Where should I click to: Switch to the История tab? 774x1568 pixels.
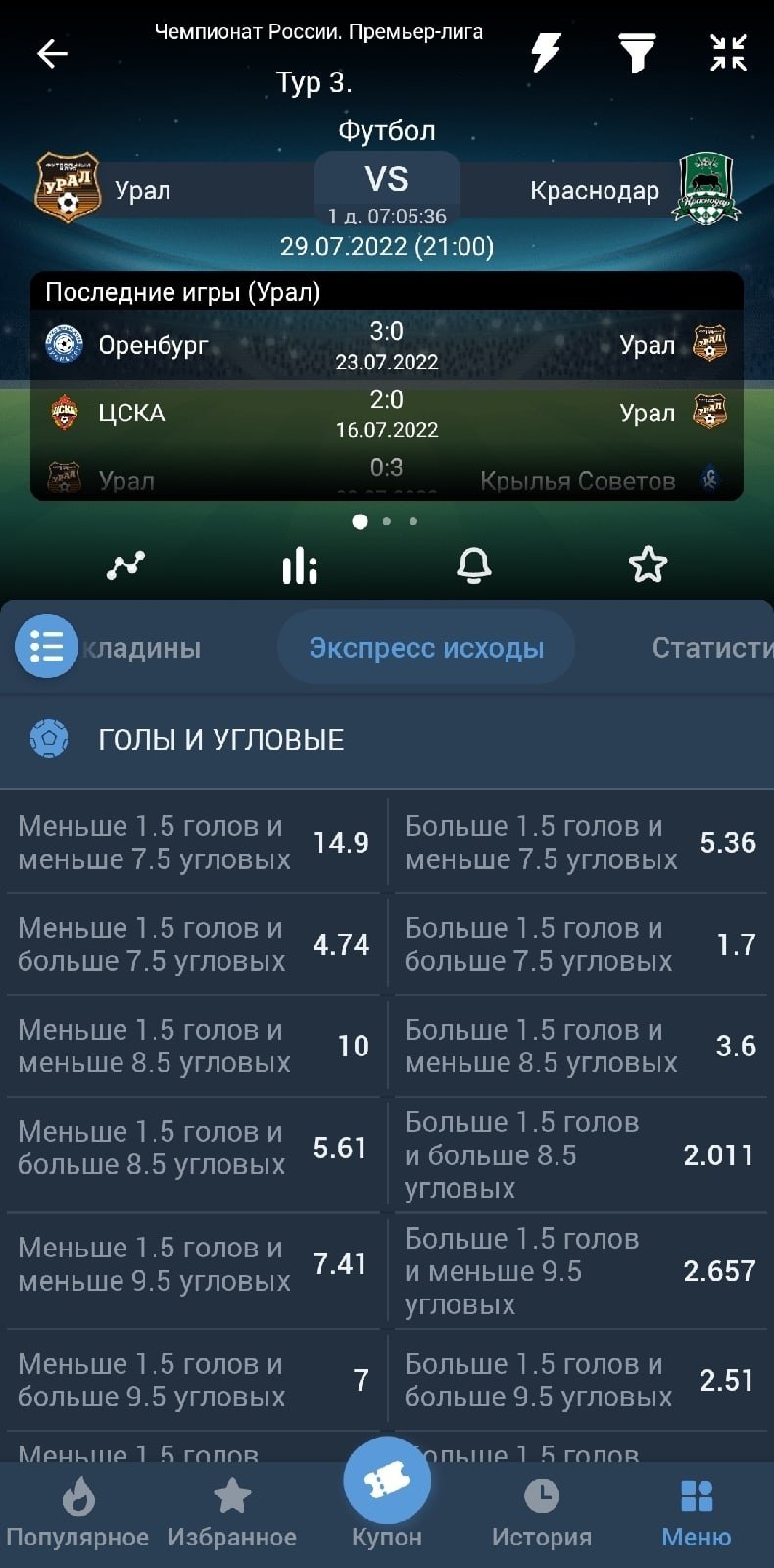point(542,1514)
